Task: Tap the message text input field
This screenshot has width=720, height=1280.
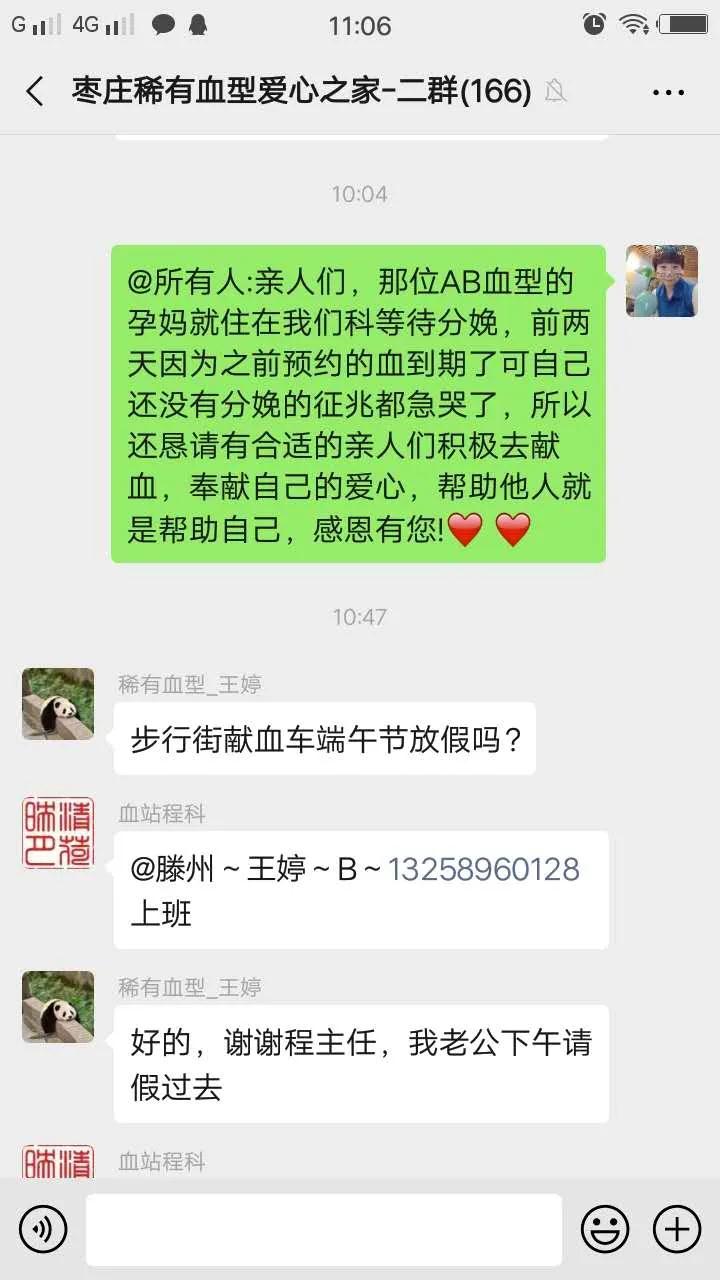Action: click(323, 1229)
